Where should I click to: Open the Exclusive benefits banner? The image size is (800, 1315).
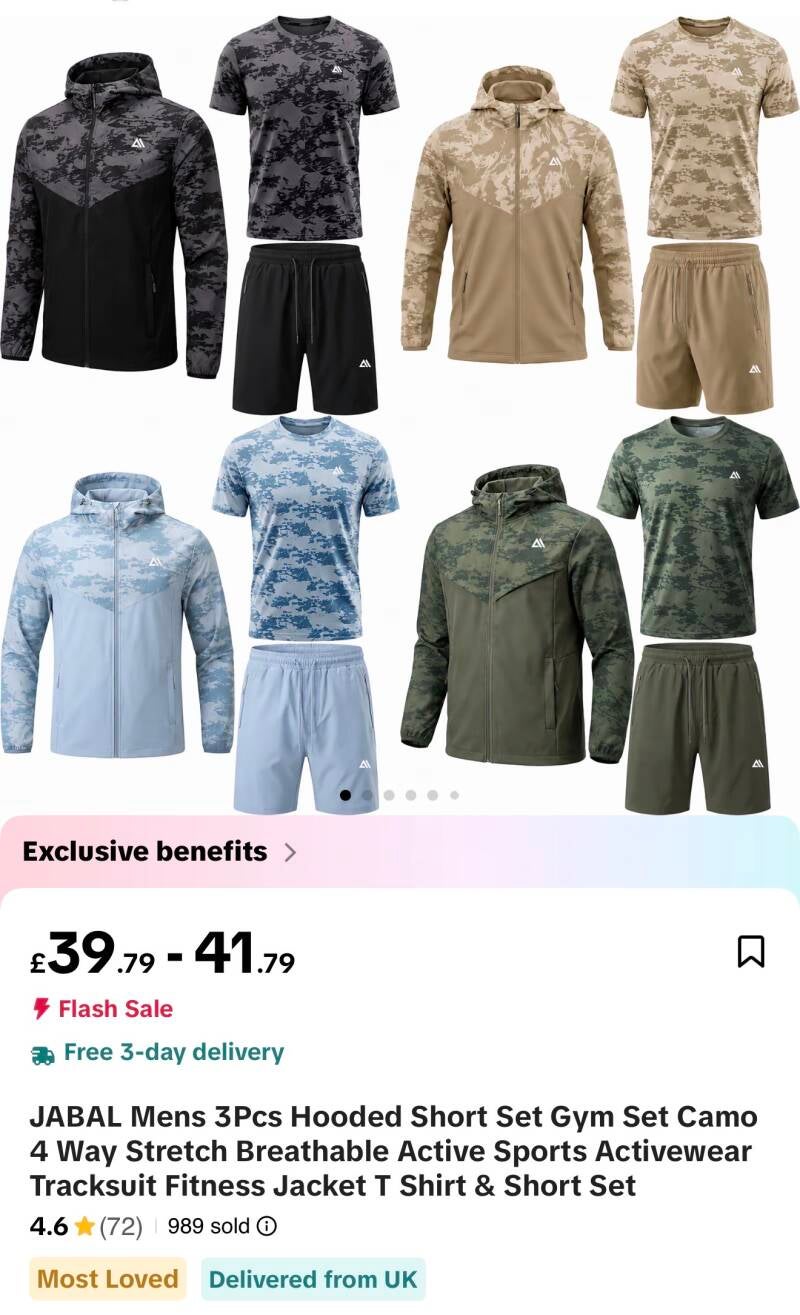pos(400,852)
